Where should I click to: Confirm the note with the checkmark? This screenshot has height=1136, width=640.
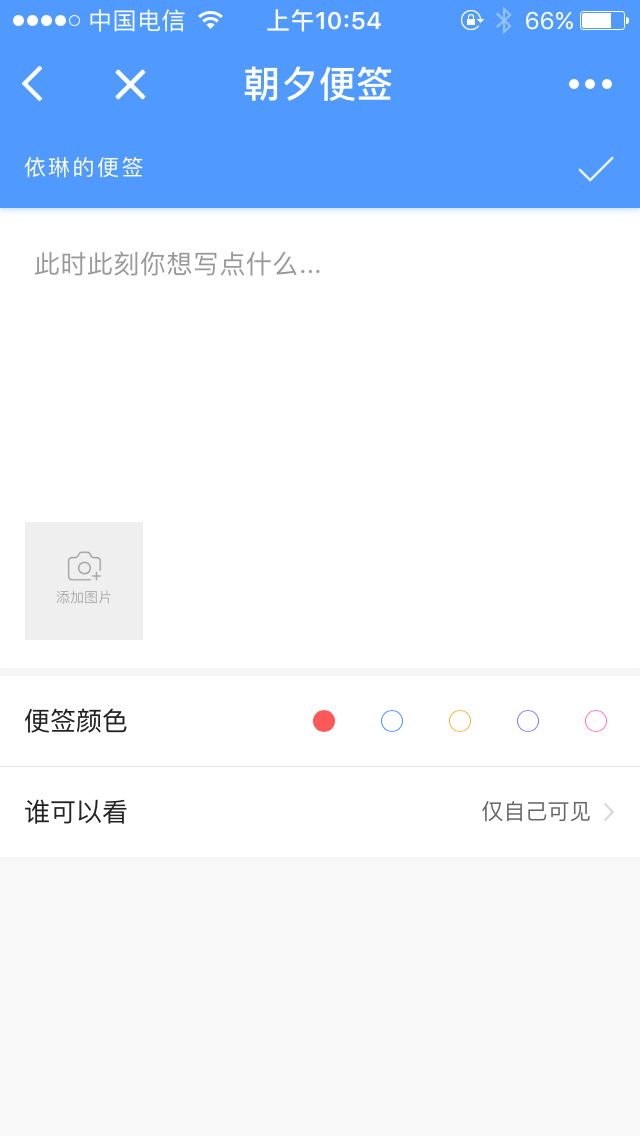click(596, 168)
